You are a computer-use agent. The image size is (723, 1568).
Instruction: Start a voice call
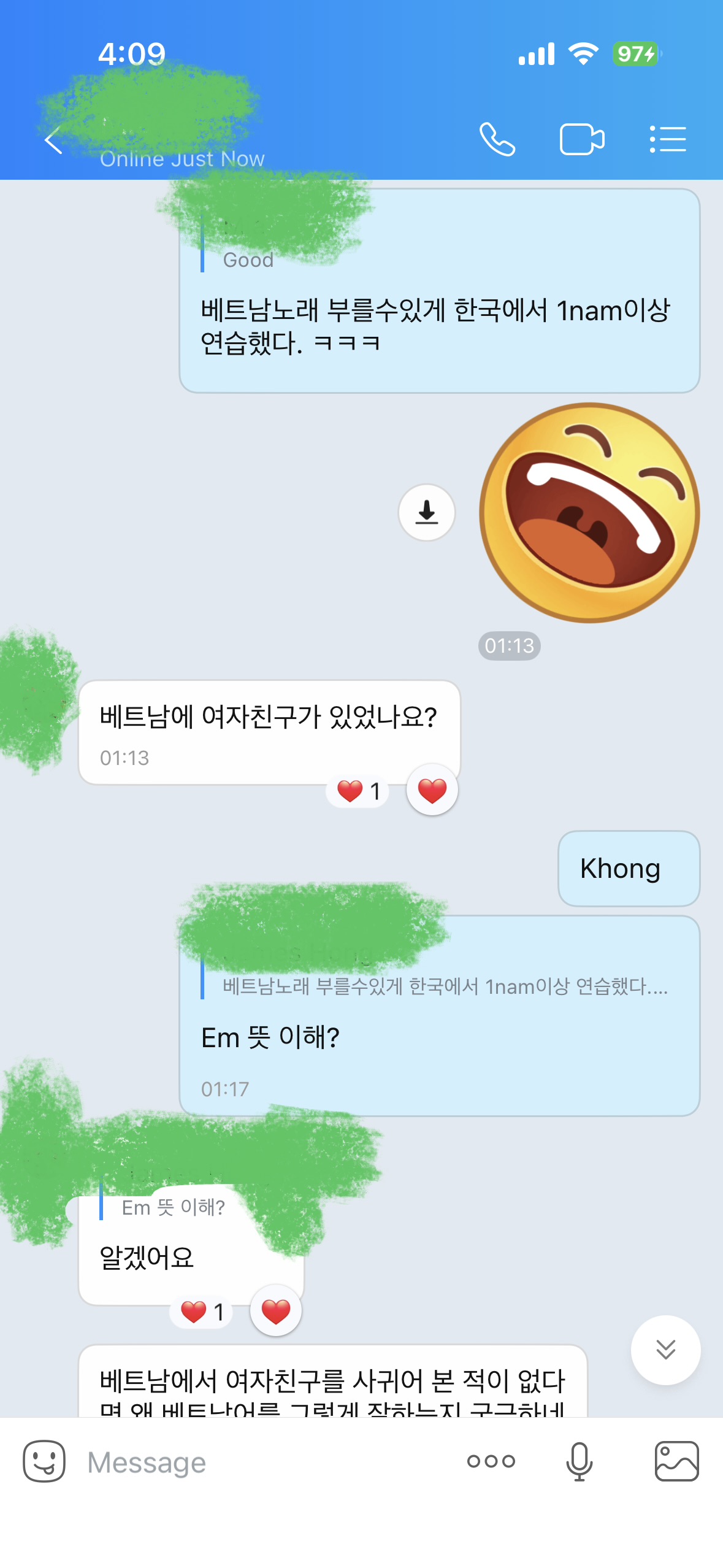(497, 139)
